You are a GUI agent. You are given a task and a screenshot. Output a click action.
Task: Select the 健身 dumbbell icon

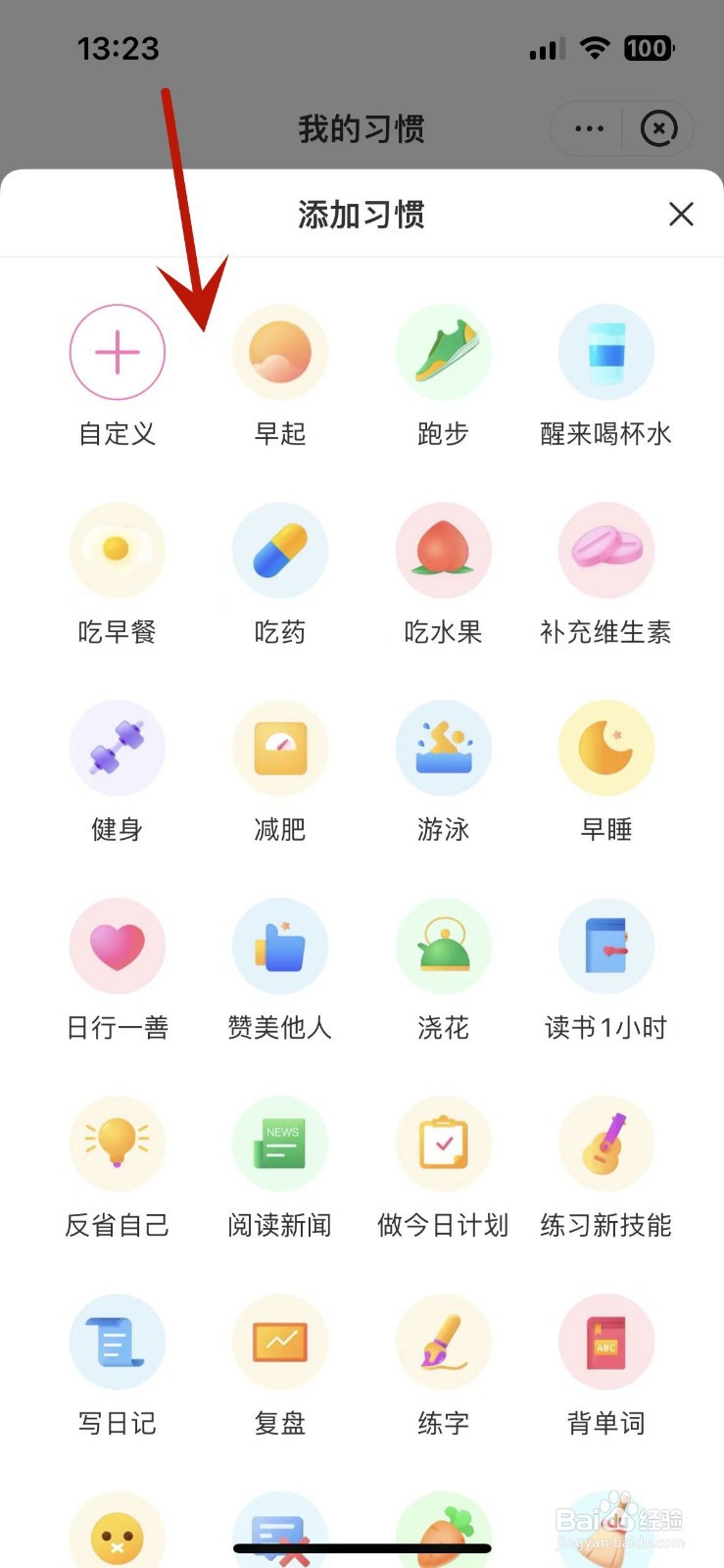[117, 748]
